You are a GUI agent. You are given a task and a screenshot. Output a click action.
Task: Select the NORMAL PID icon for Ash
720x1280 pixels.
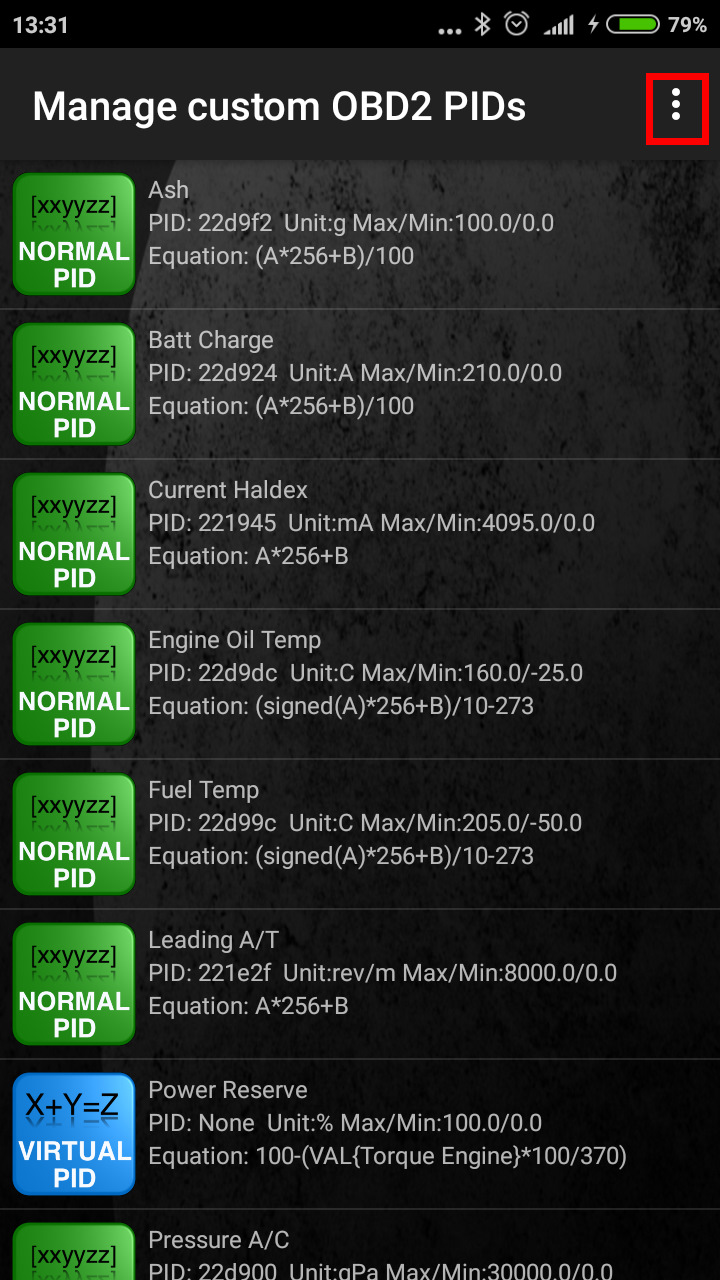point(73,234)
